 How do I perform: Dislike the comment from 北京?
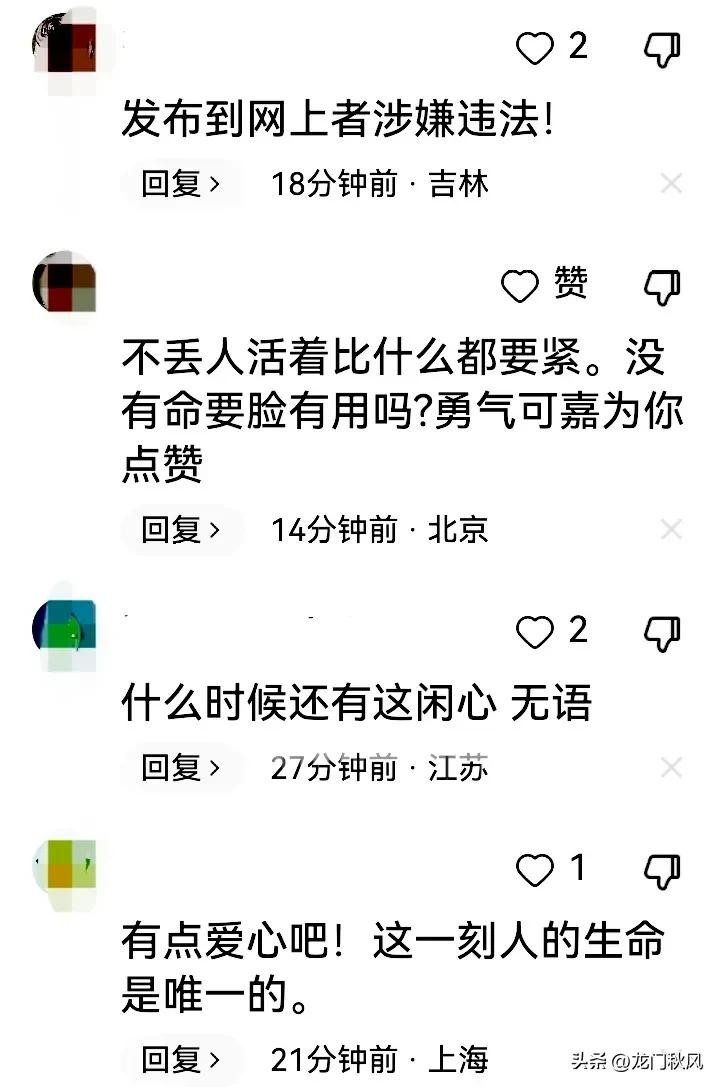tap(661, 287)
